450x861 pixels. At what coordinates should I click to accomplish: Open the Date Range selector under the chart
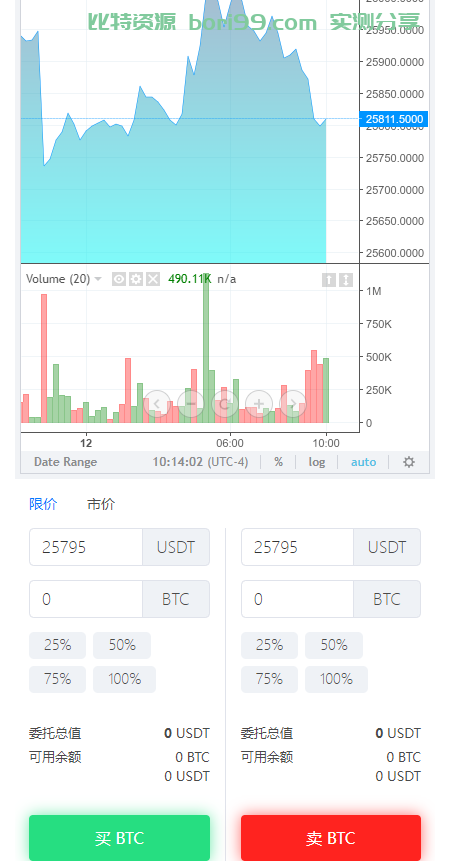point(65,462)
